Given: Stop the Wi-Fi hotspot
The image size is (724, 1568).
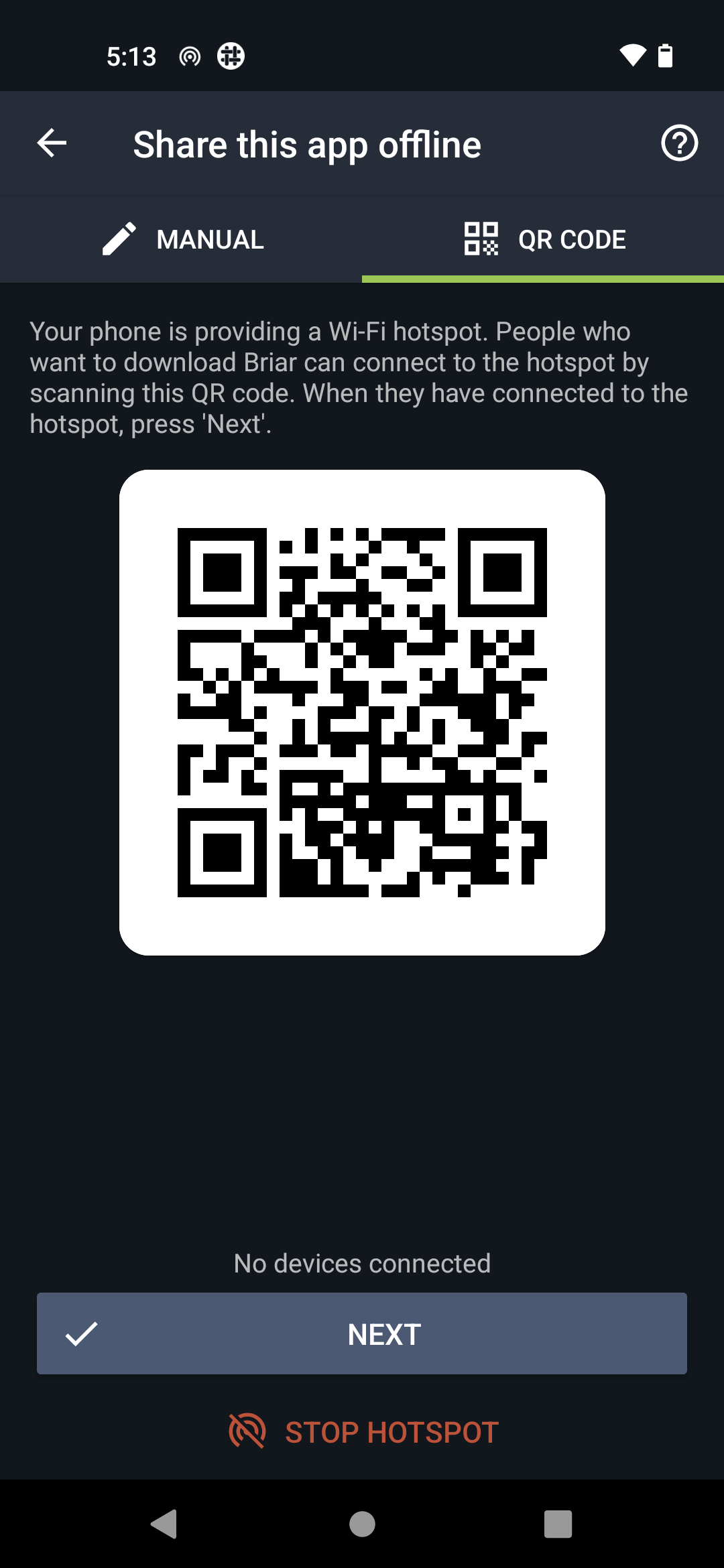Looking at the screenshot, I should [363, 1432].
